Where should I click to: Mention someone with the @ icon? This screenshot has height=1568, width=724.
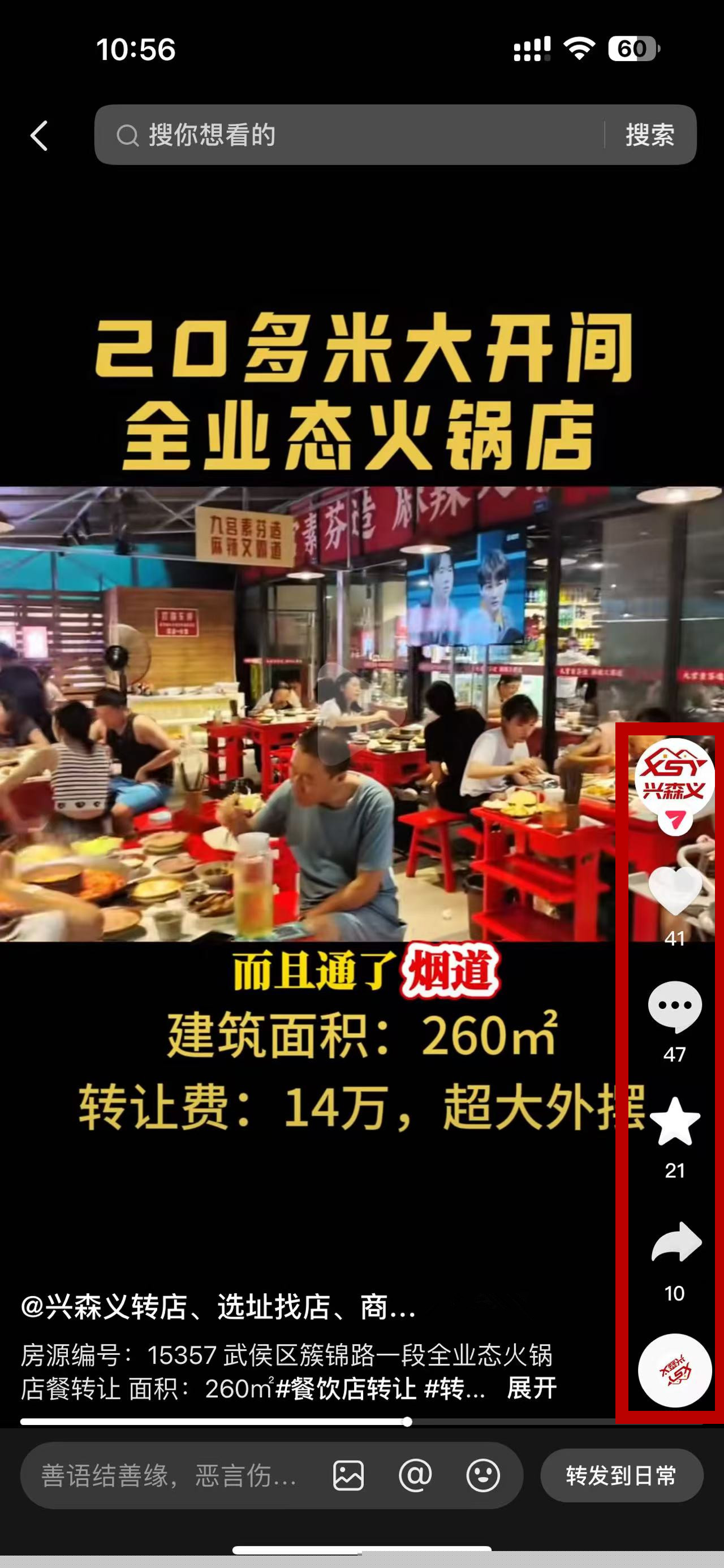[x=415, y=1475]
